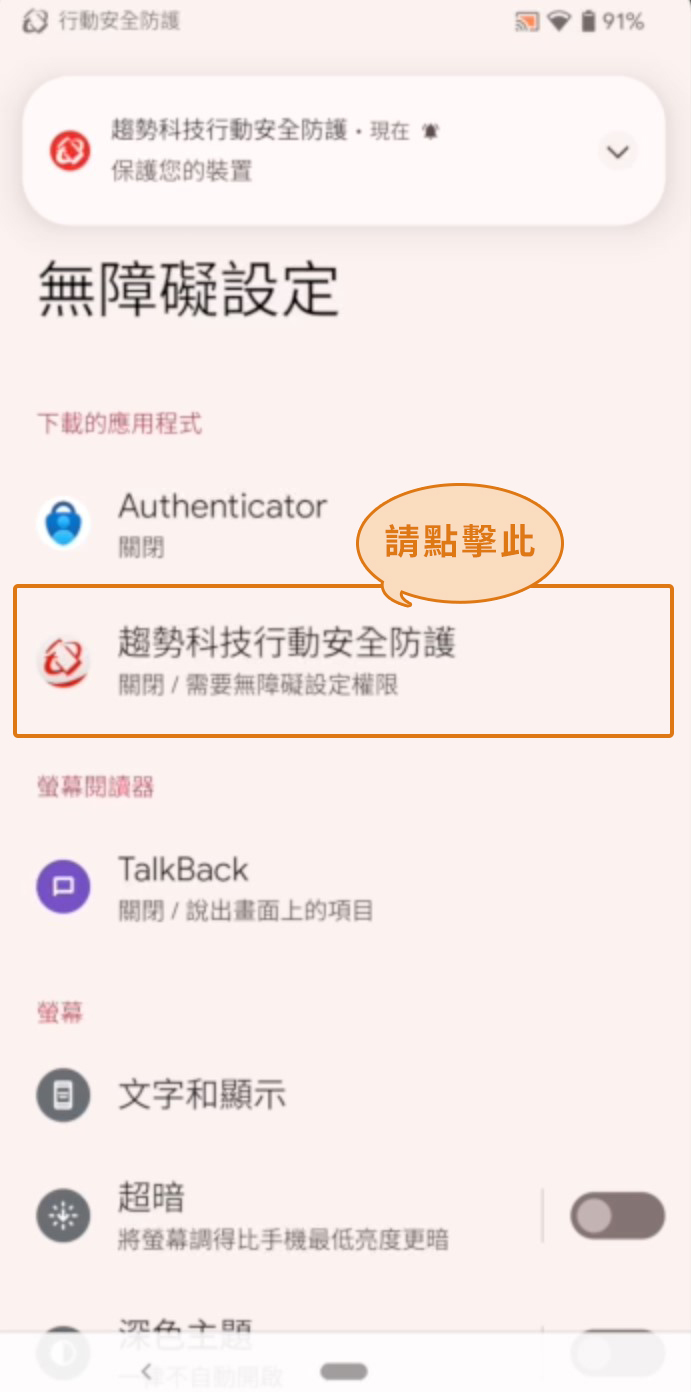
Task: Tap the system back arrow
Action: 147,1371
